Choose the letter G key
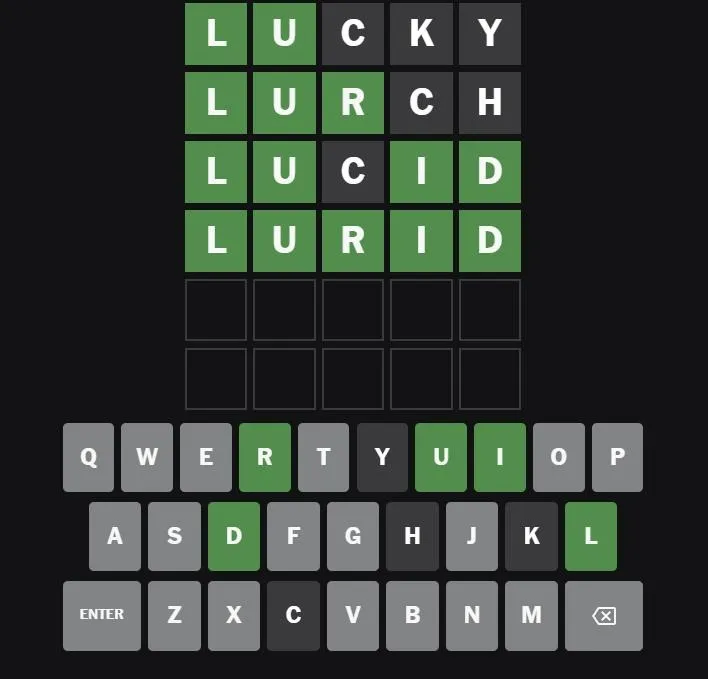 point(352,536)
